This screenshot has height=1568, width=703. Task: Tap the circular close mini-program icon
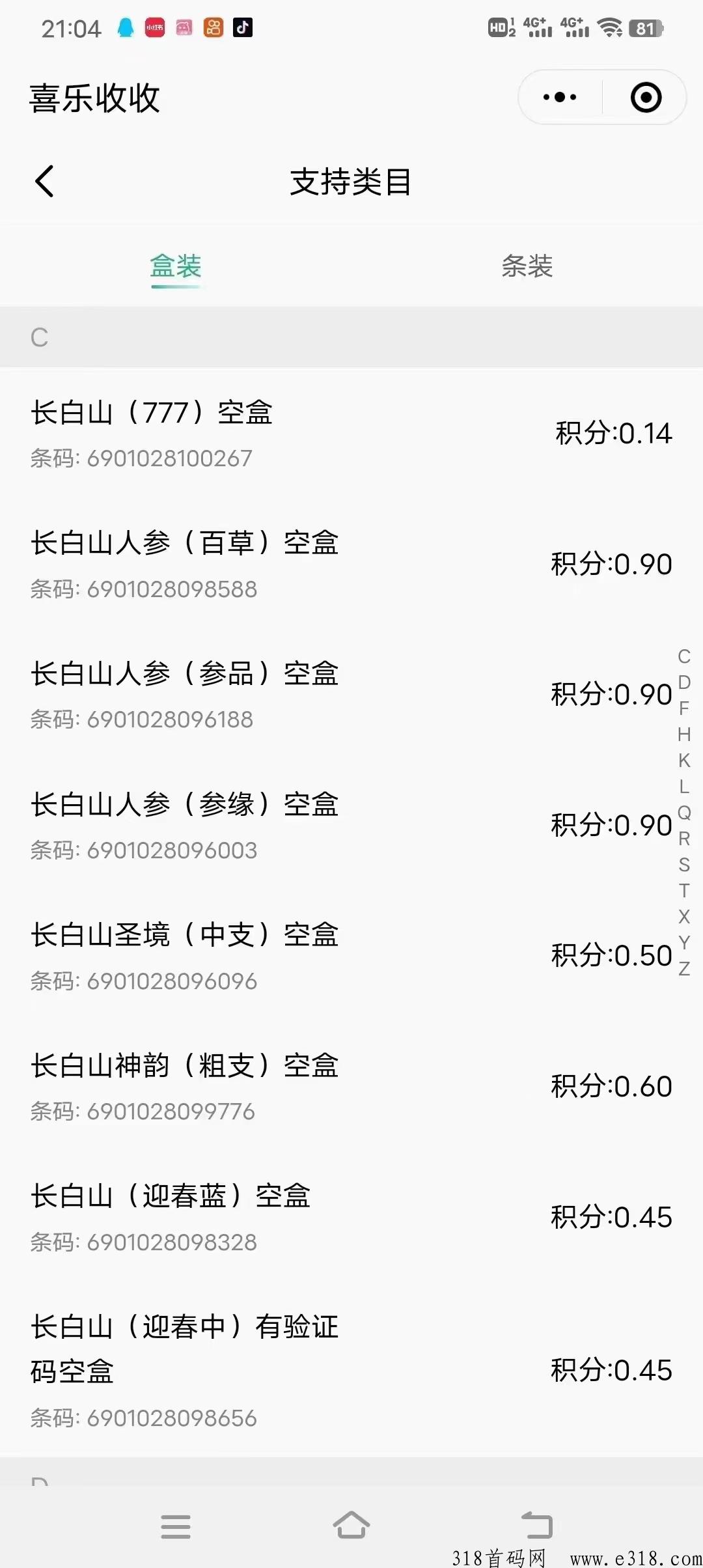644,96
